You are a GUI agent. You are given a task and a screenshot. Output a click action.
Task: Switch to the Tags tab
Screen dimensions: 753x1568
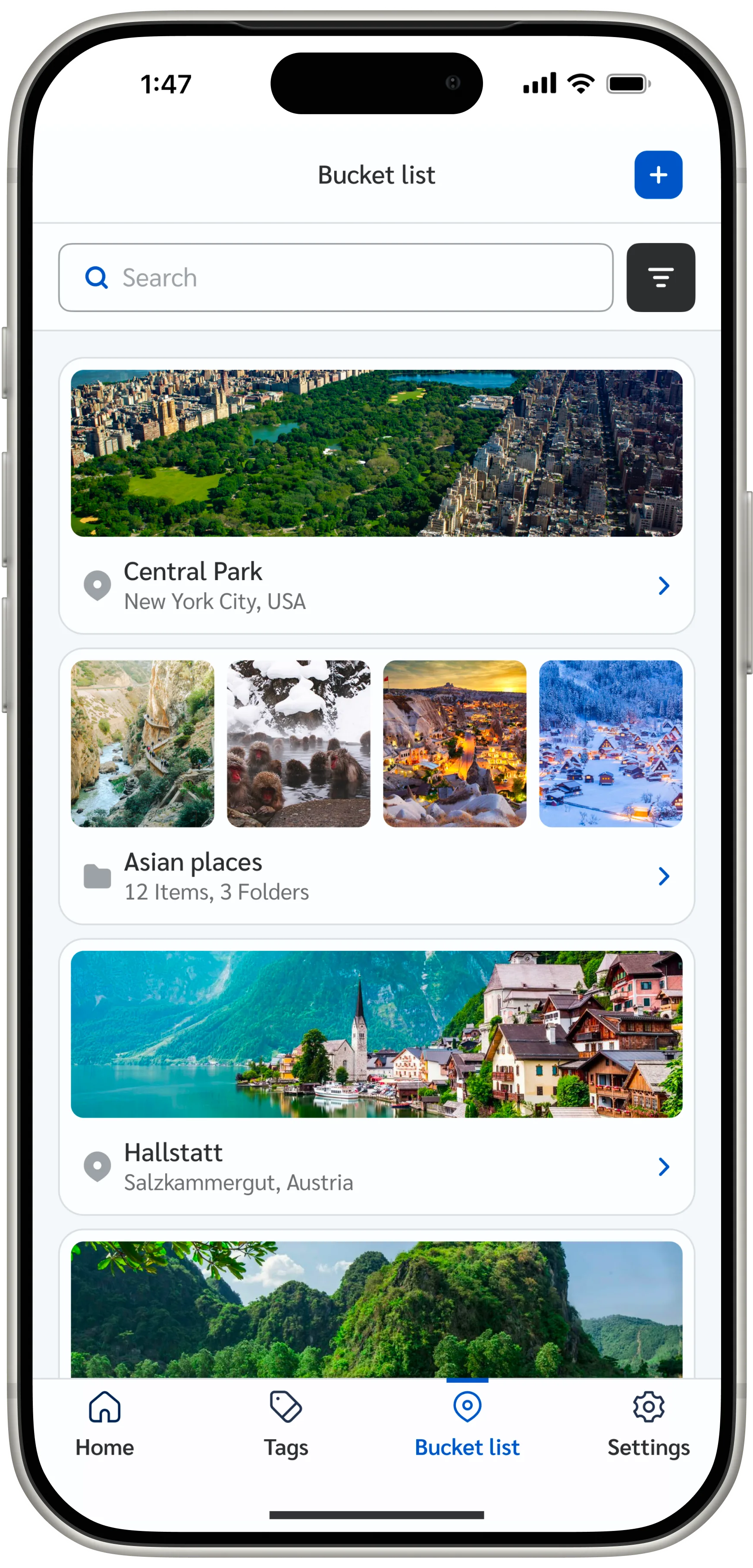[x=286, y=1424]
